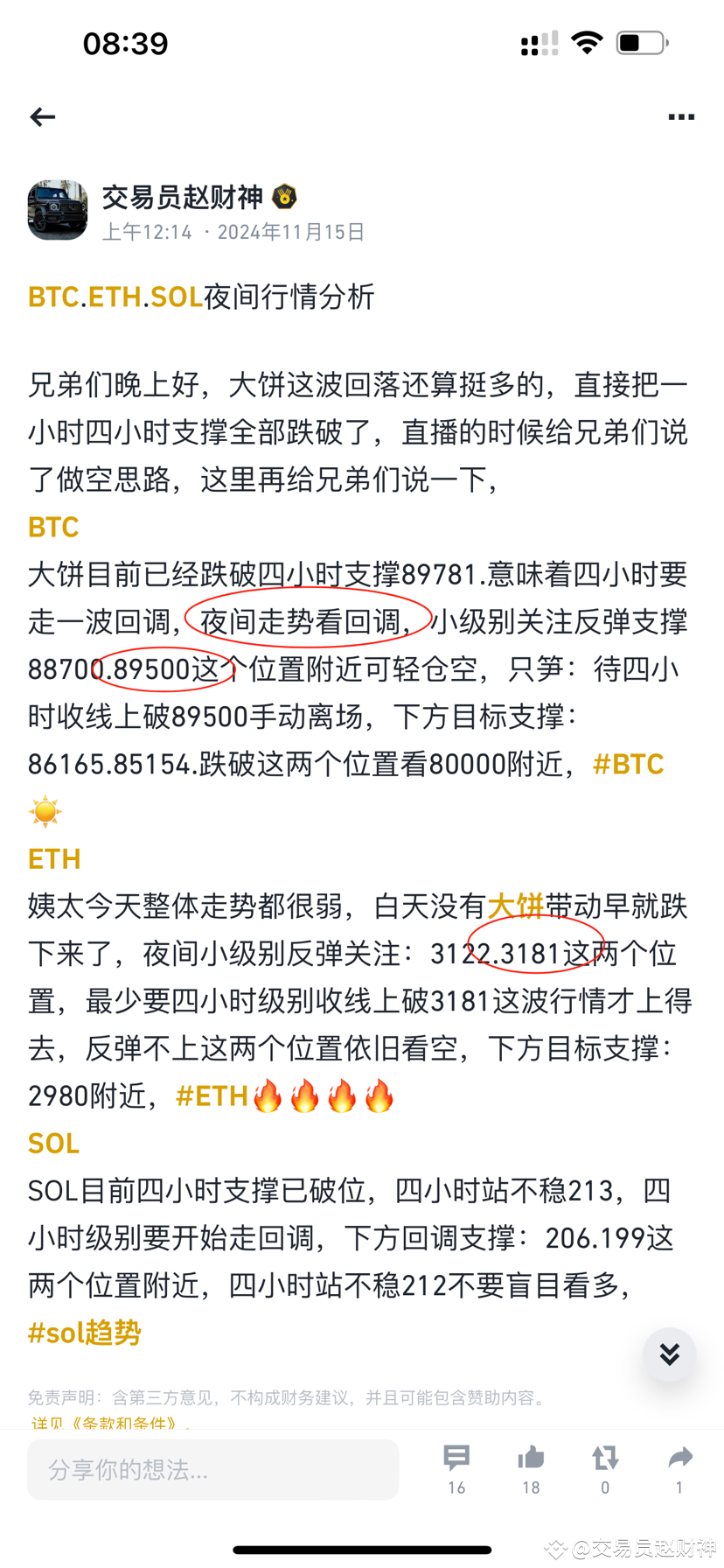Image resolution: width=724 pixels, height=1568 pixels.
Task: Tap the battery indicator in the status bar
Action: point(641,42)
